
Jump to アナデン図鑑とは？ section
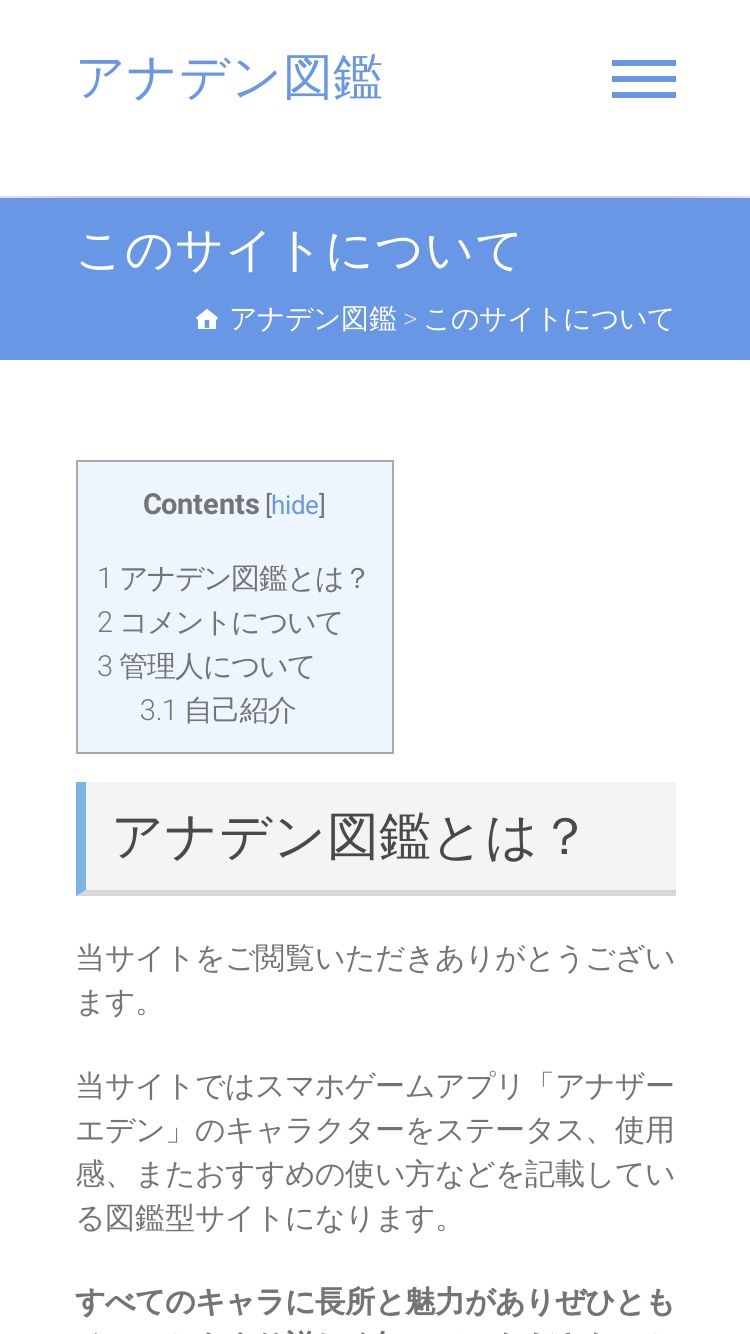pos(233,578)
